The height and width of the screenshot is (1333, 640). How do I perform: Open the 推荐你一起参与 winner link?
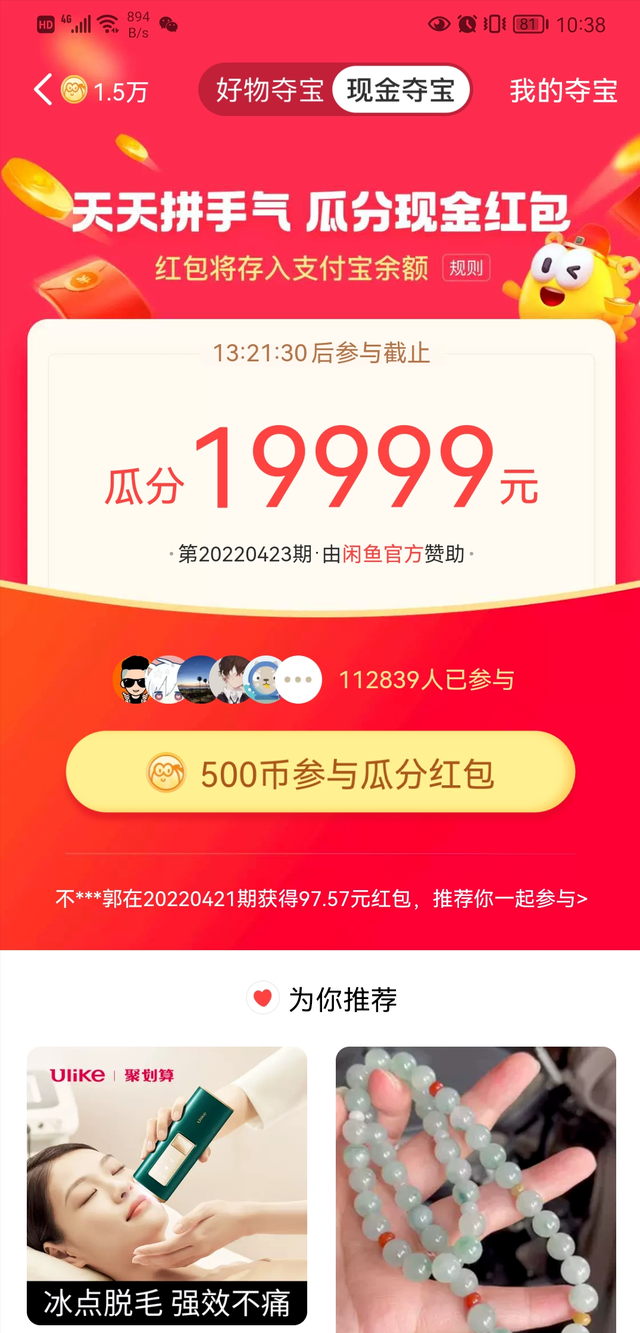[320, 898]
